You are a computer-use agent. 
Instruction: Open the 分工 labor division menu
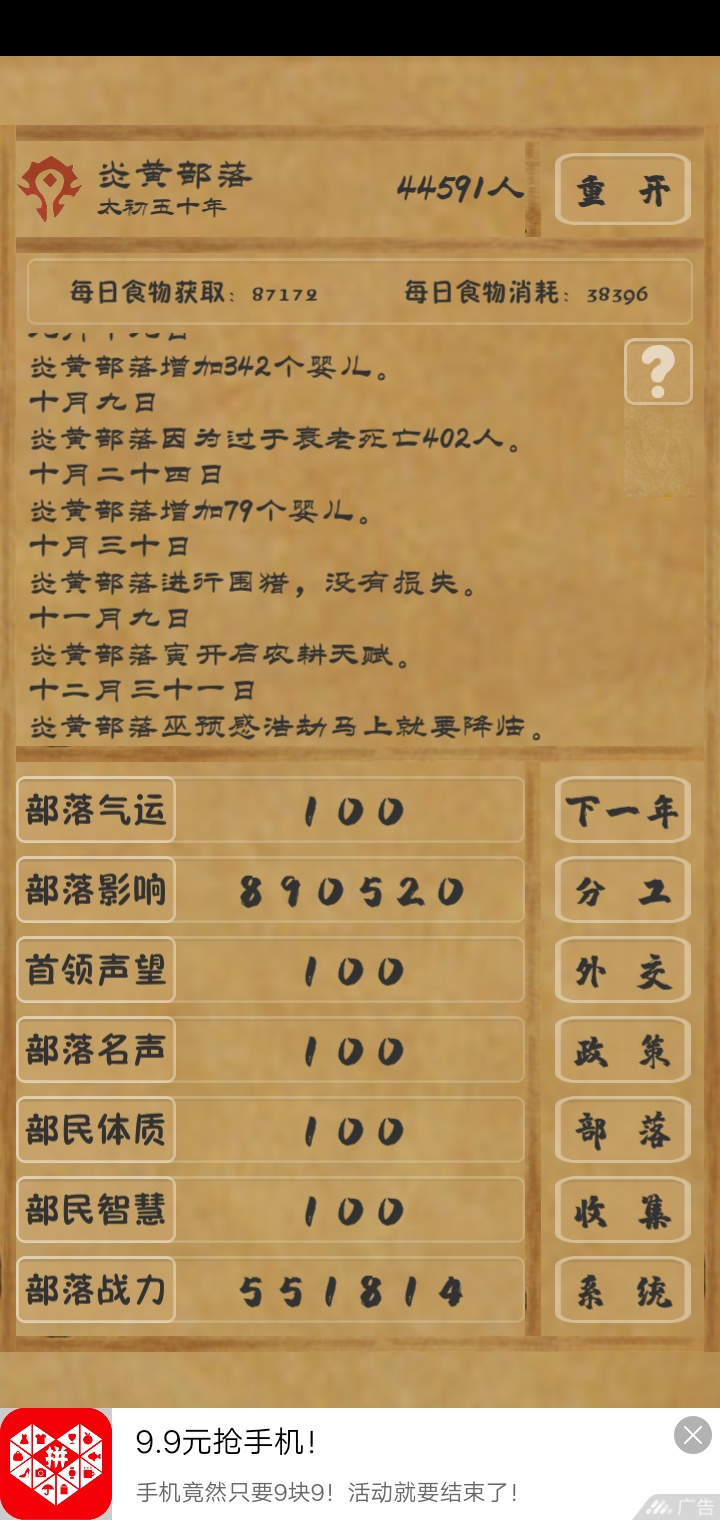pyautogui.click(x=622, y=890)
